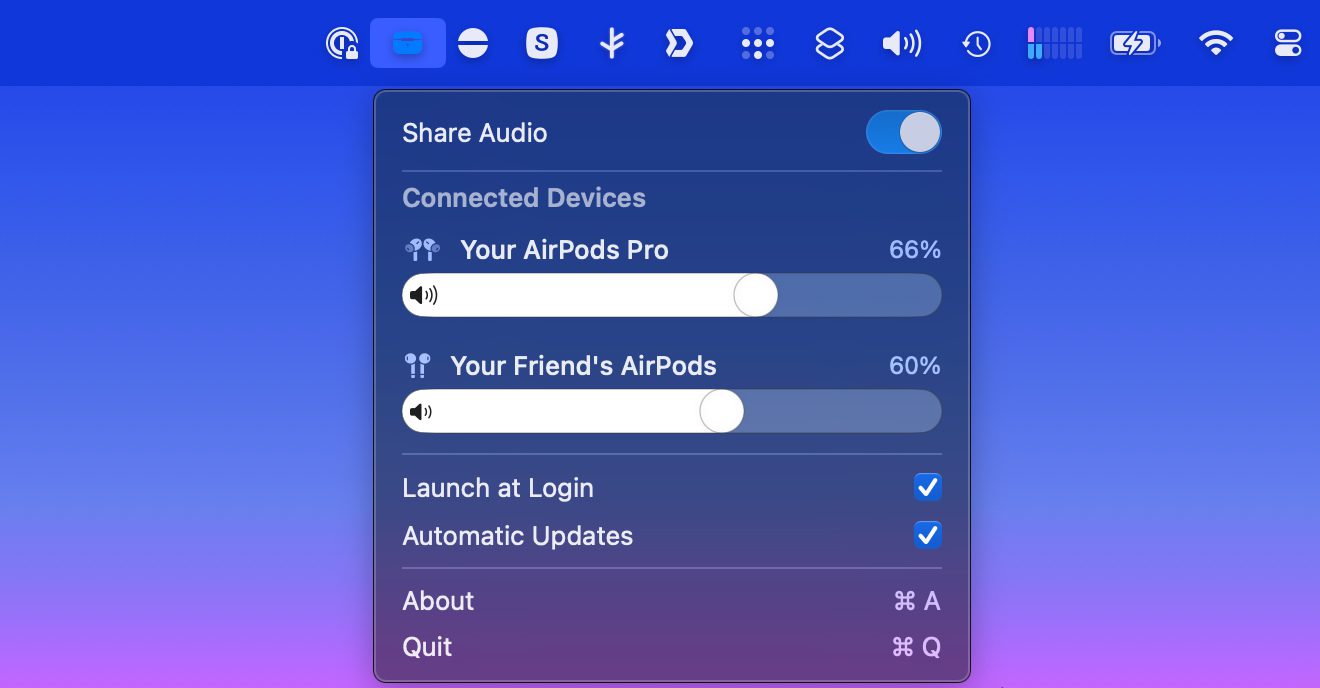This screenshot has width=1320, height=688.
Task: Open Control Center in the menu bar
Action: 1287,43
